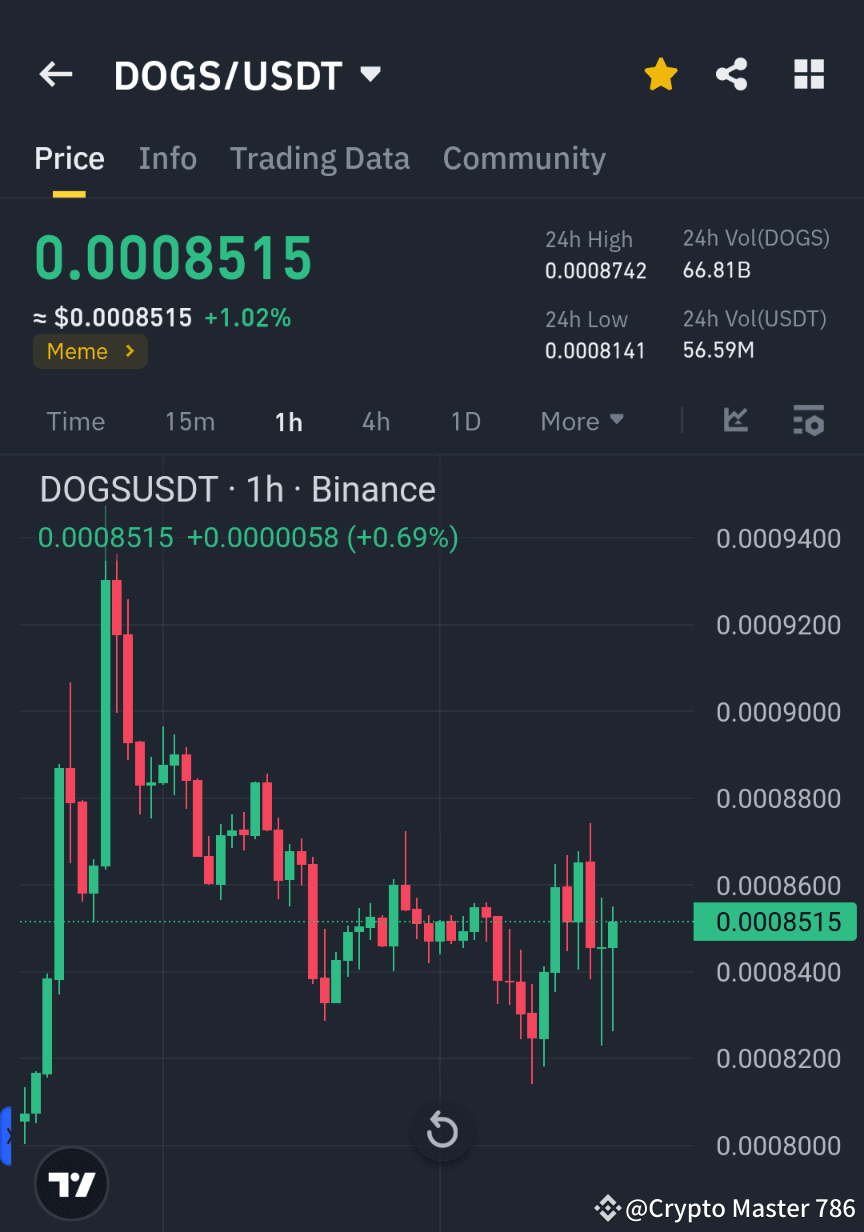Open the indicators chart icon
864x1232 pixels.
[736, 421]
